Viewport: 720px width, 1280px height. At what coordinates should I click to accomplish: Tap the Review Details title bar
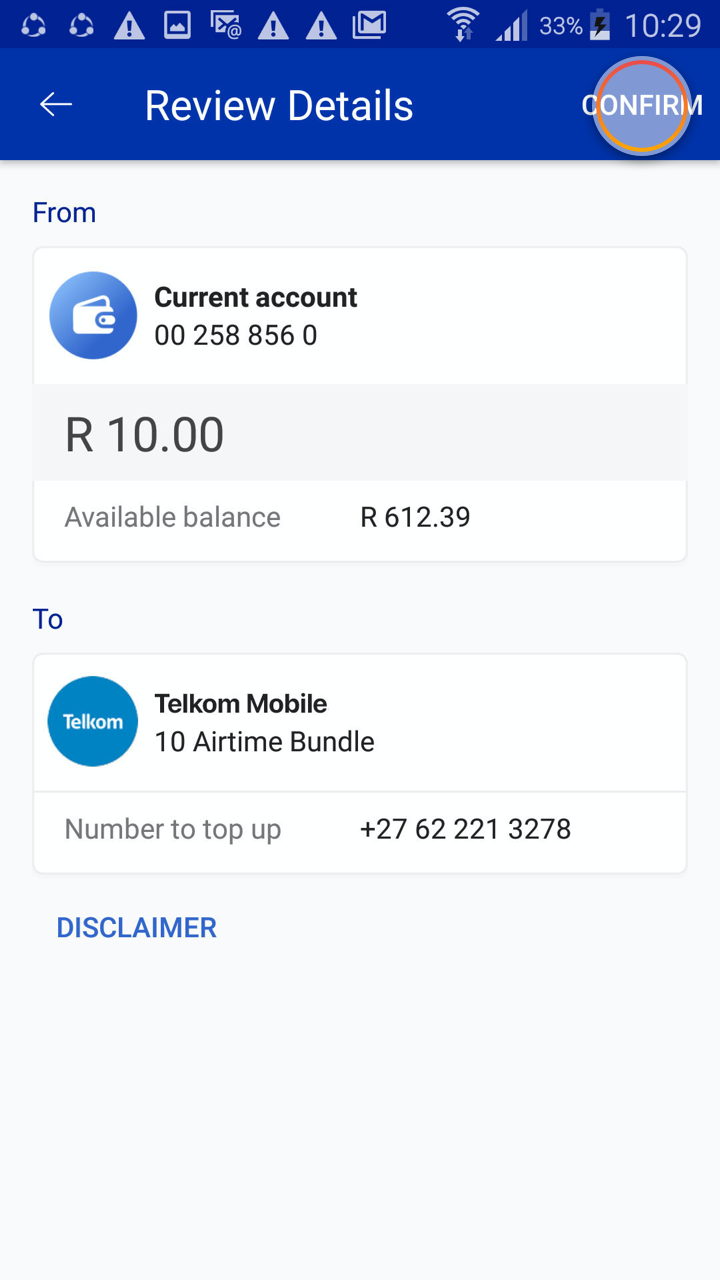pyautogui.click(x=279, y=104)
